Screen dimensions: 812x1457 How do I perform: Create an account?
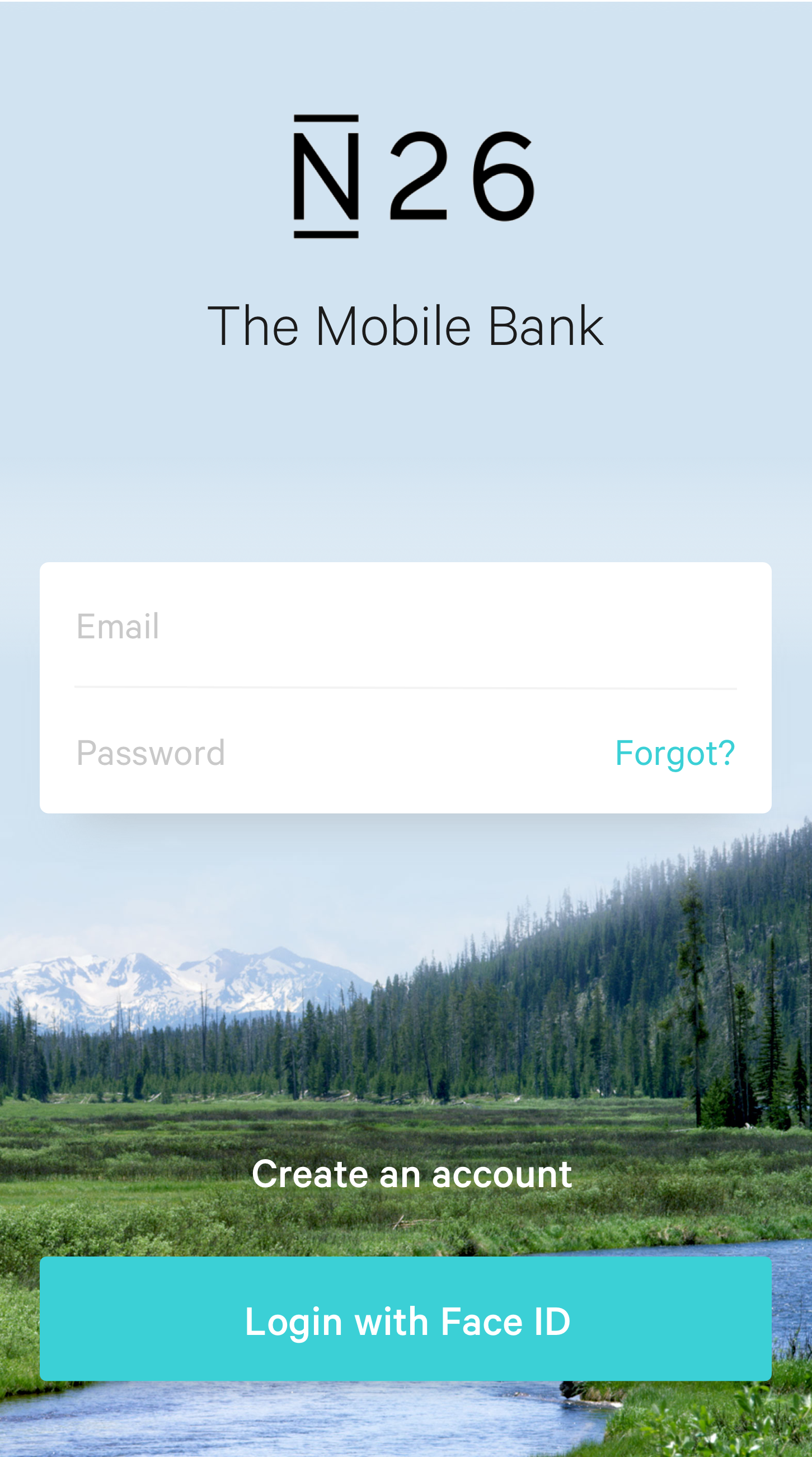tap(411, 1174)
